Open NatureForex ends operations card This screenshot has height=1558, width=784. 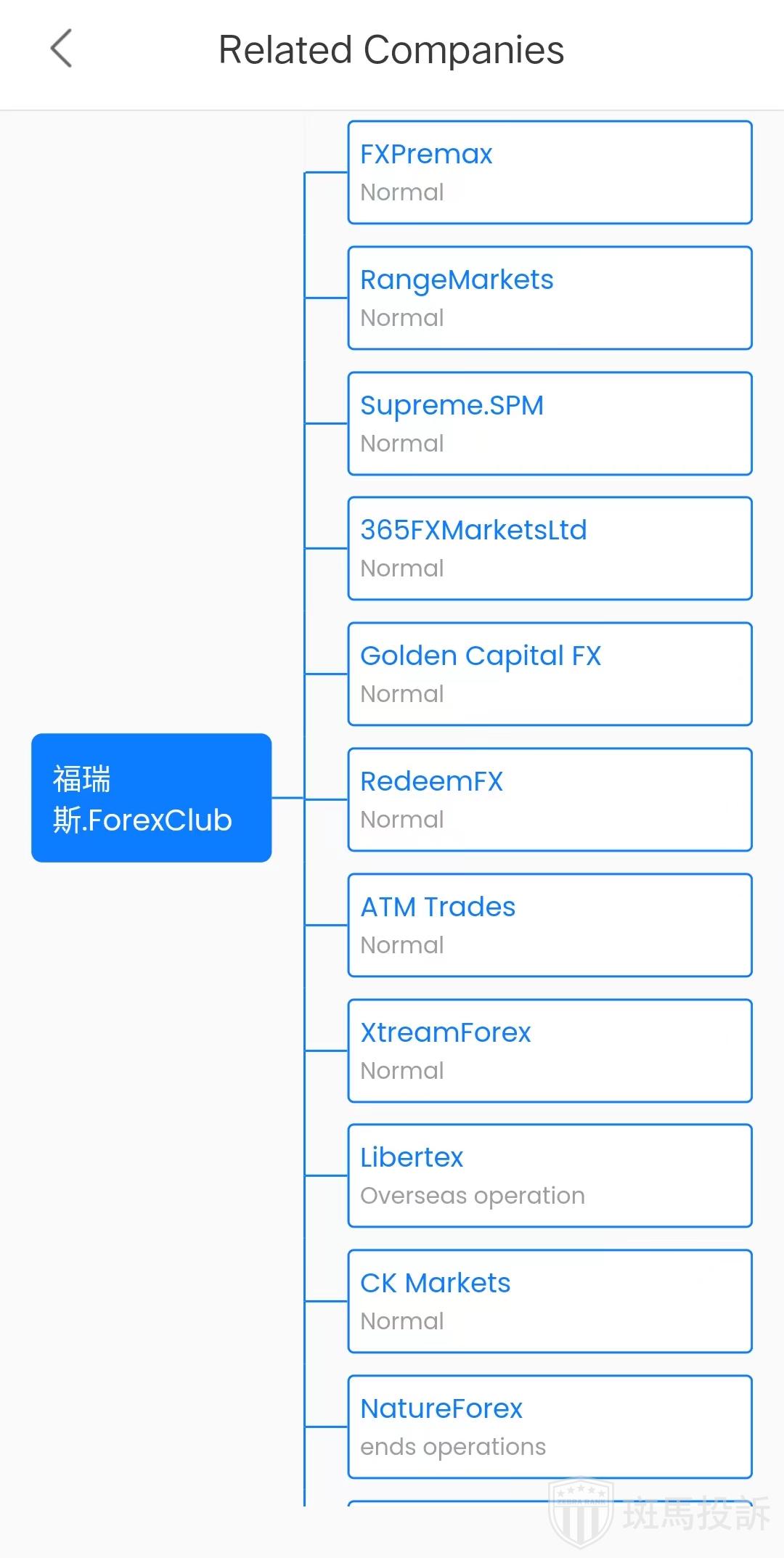pos(550,1427)
